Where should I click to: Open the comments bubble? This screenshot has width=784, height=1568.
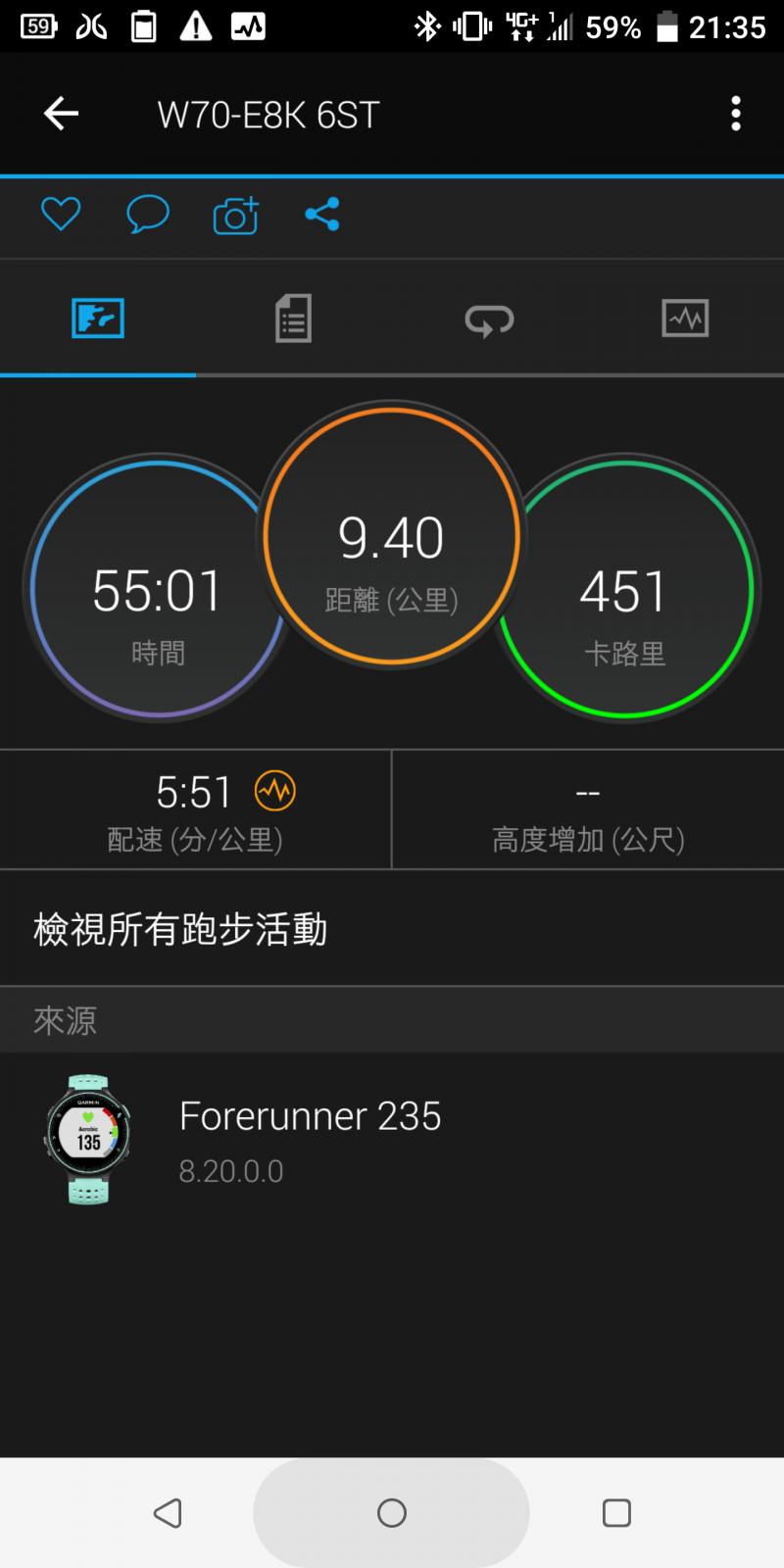[x=148, y=214]
